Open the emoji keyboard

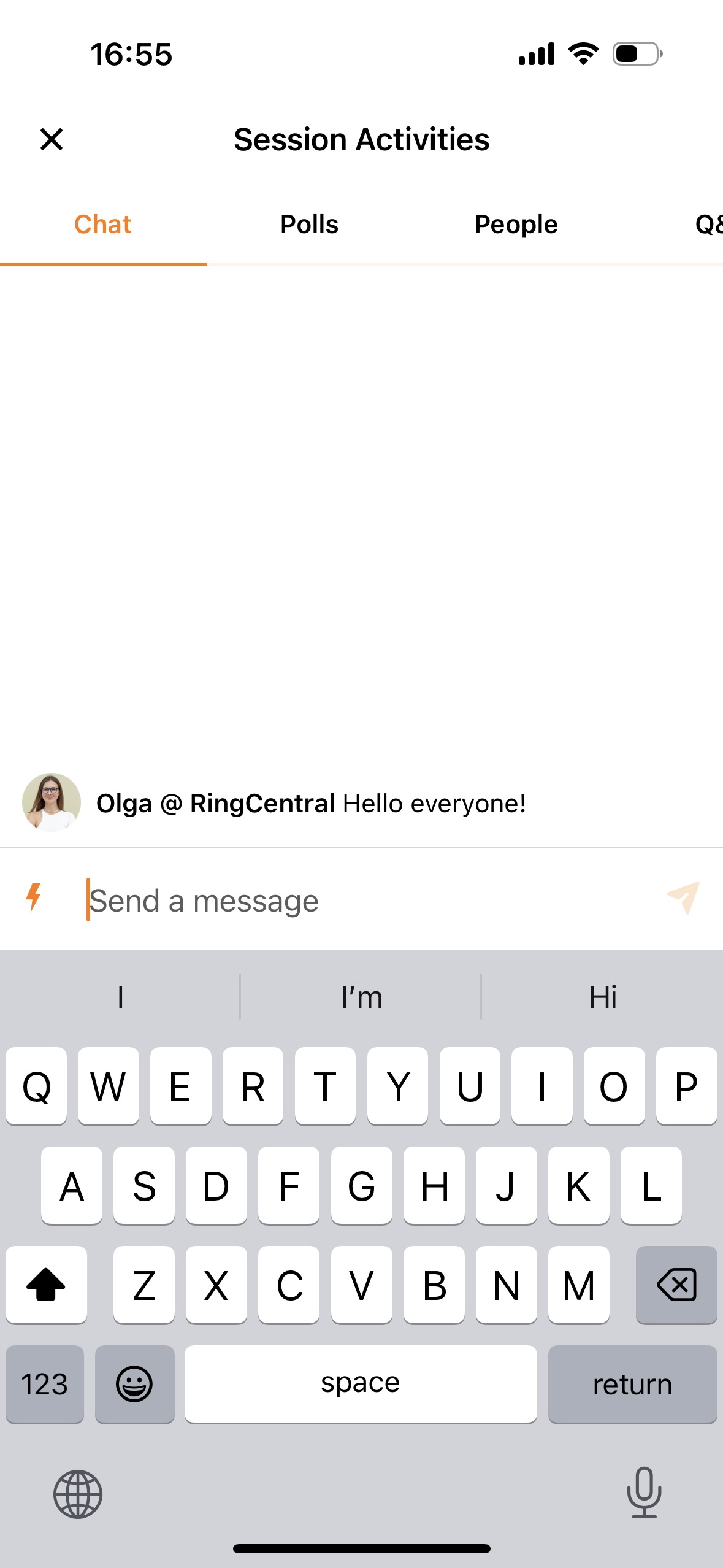point(134,1384)
